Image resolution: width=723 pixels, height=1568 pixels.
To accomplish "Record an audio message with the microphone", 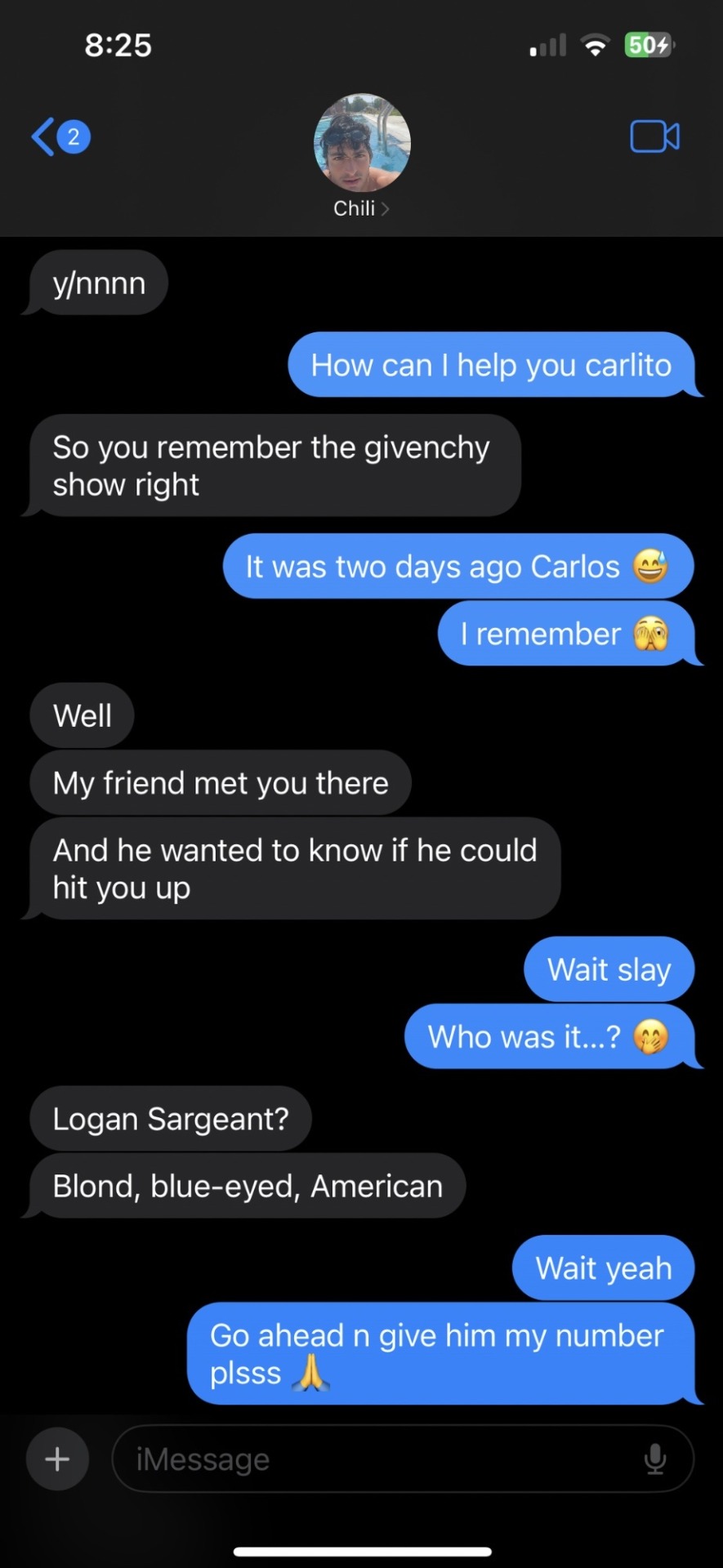I will click(x=655, y=1459).
